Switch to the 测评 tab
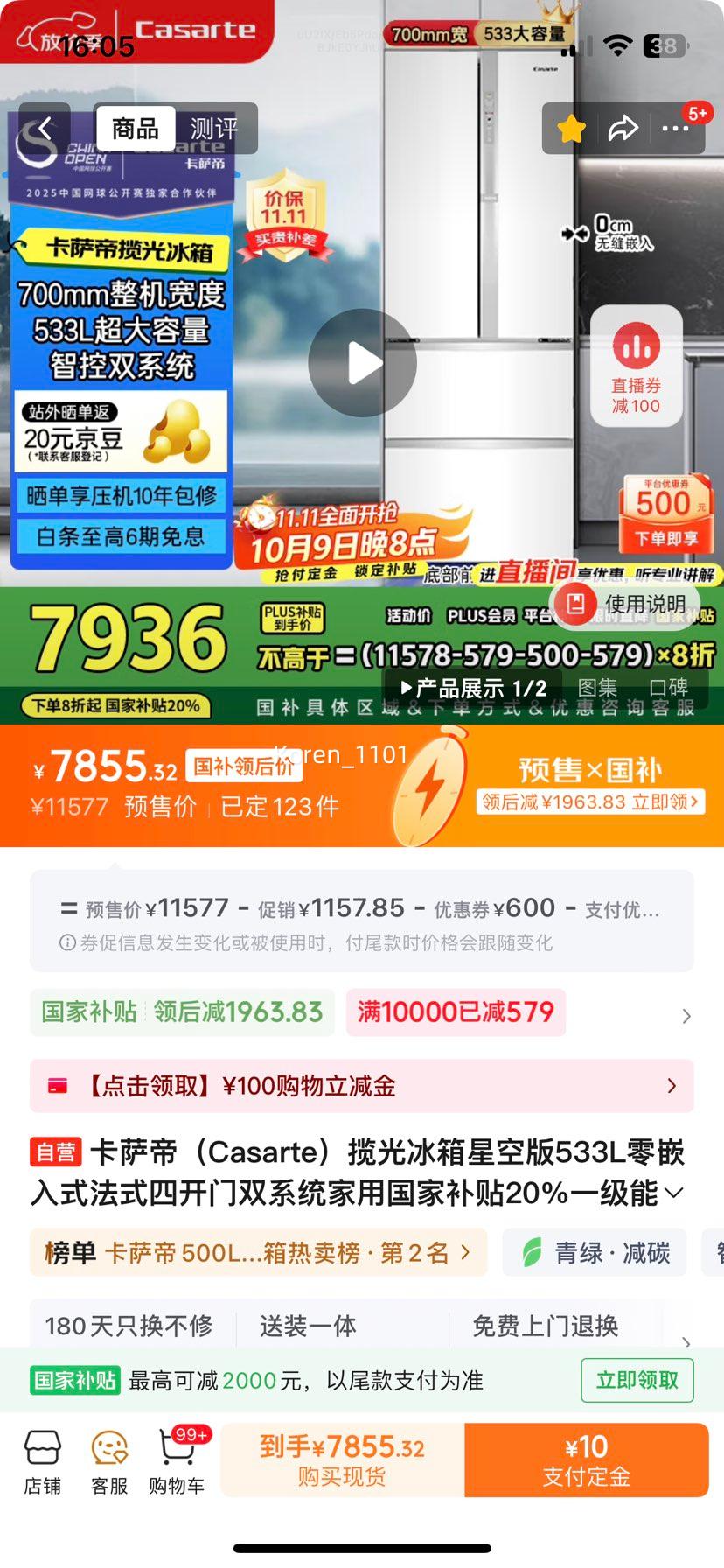Image resolution: width=724 pixels, height=1568 pixels. [214, 129]
